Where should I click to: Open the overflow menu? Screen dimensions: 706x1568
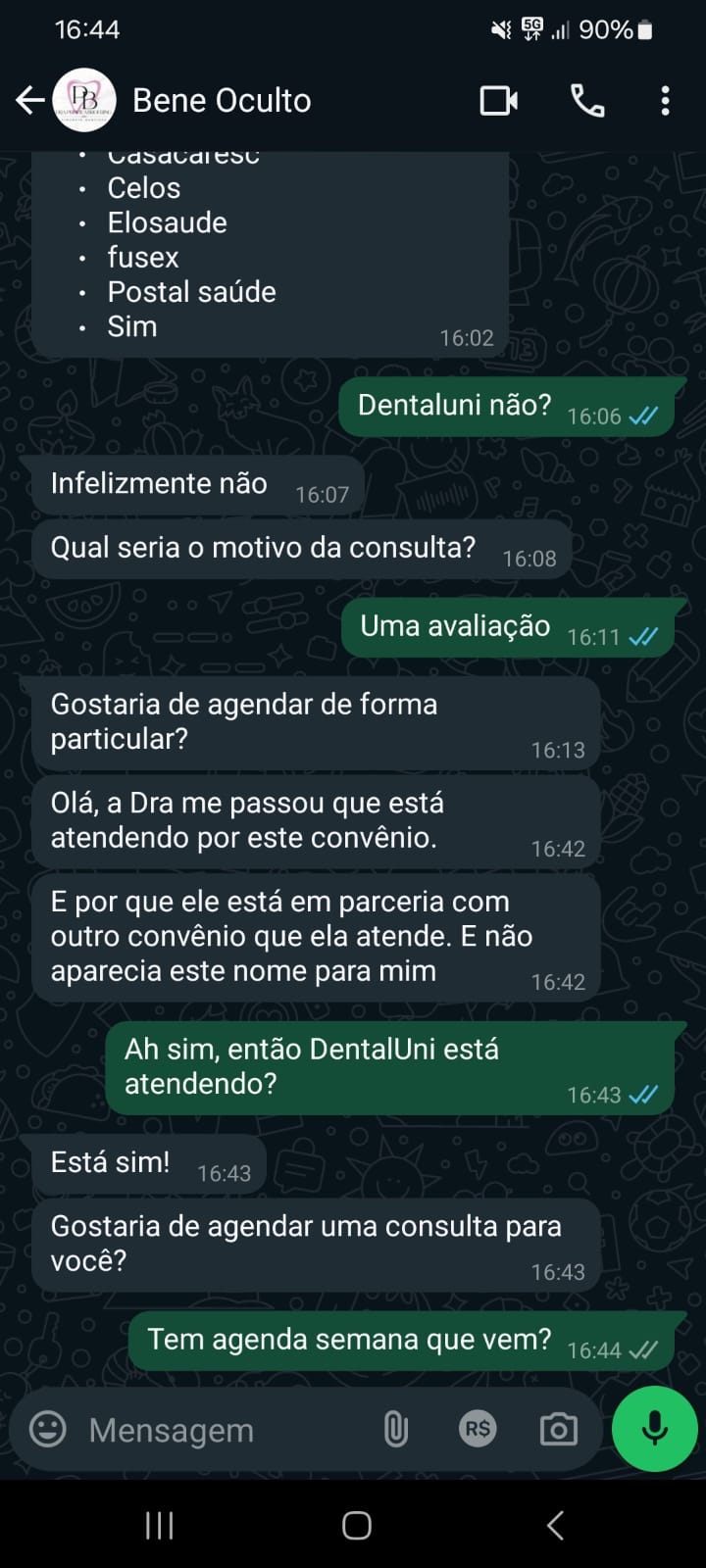(x=665, y=100)
